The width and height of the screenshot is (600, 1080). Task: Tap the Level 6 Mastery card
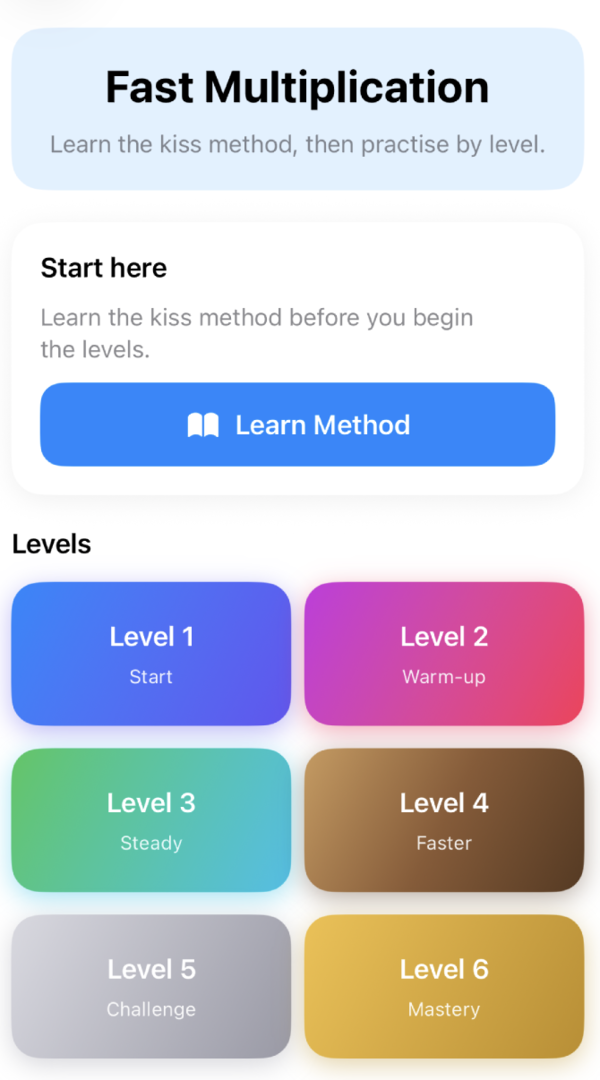(x=444, y=986)
